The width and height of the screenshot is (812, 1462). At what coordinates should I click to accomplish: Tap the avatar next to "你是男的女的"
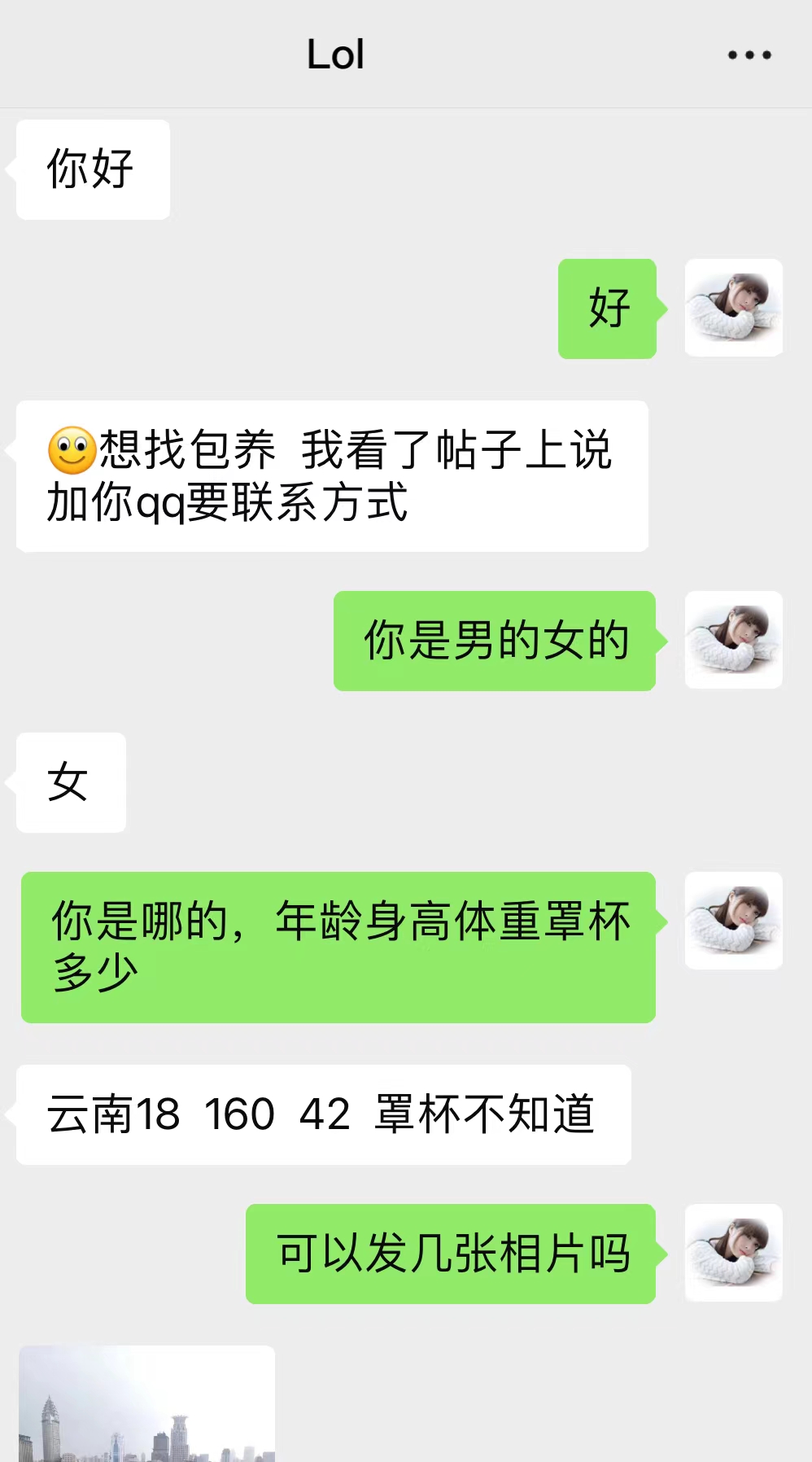tap(733, 640)
